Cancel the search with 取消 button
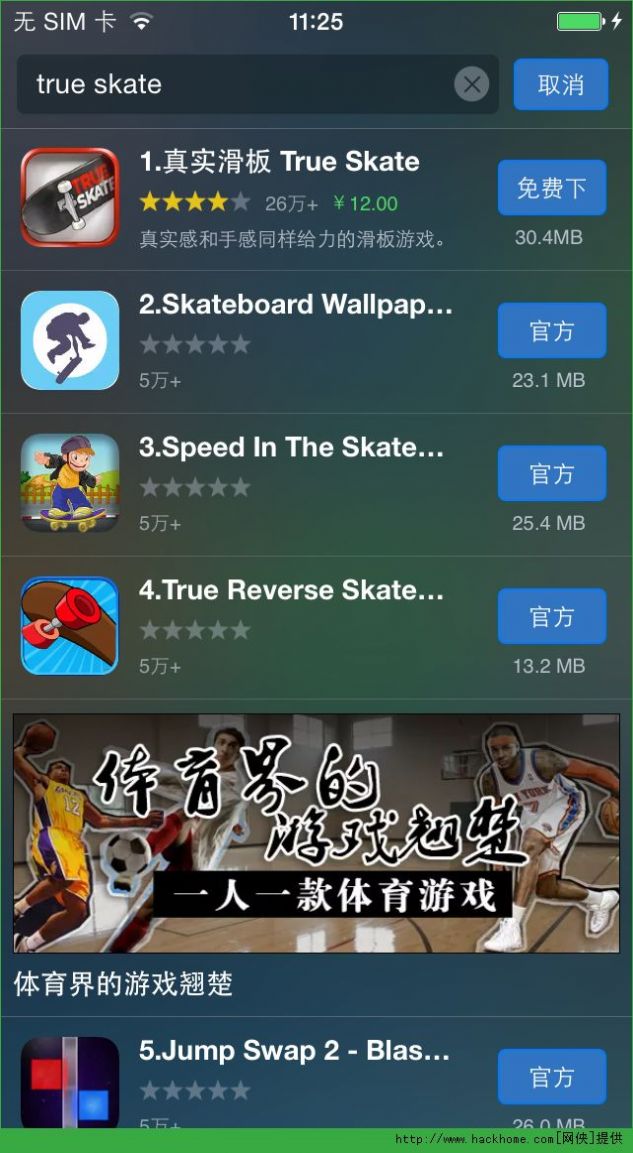Viewport: 633px width, 1153px height. tap(560, 85)
